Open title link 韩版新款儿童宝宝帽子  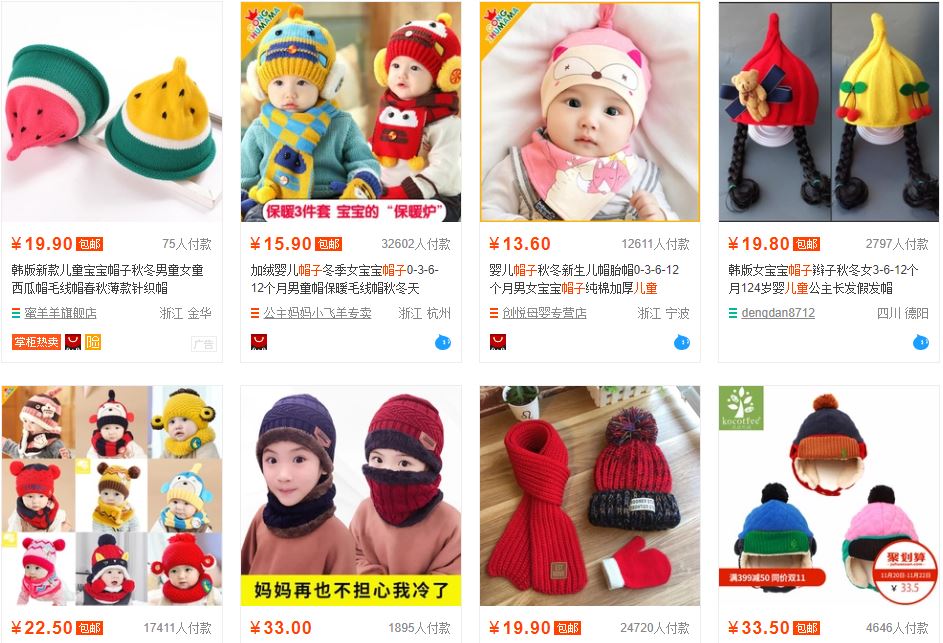(x=107, y=279)
